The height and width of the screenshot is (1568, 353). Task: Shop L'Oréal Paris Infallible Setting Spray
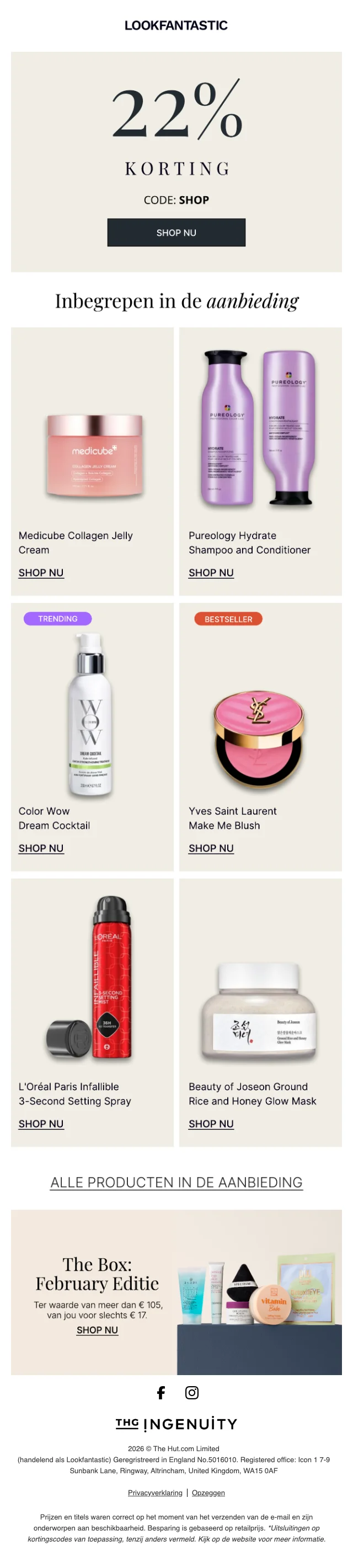[x=41, y=1124]
